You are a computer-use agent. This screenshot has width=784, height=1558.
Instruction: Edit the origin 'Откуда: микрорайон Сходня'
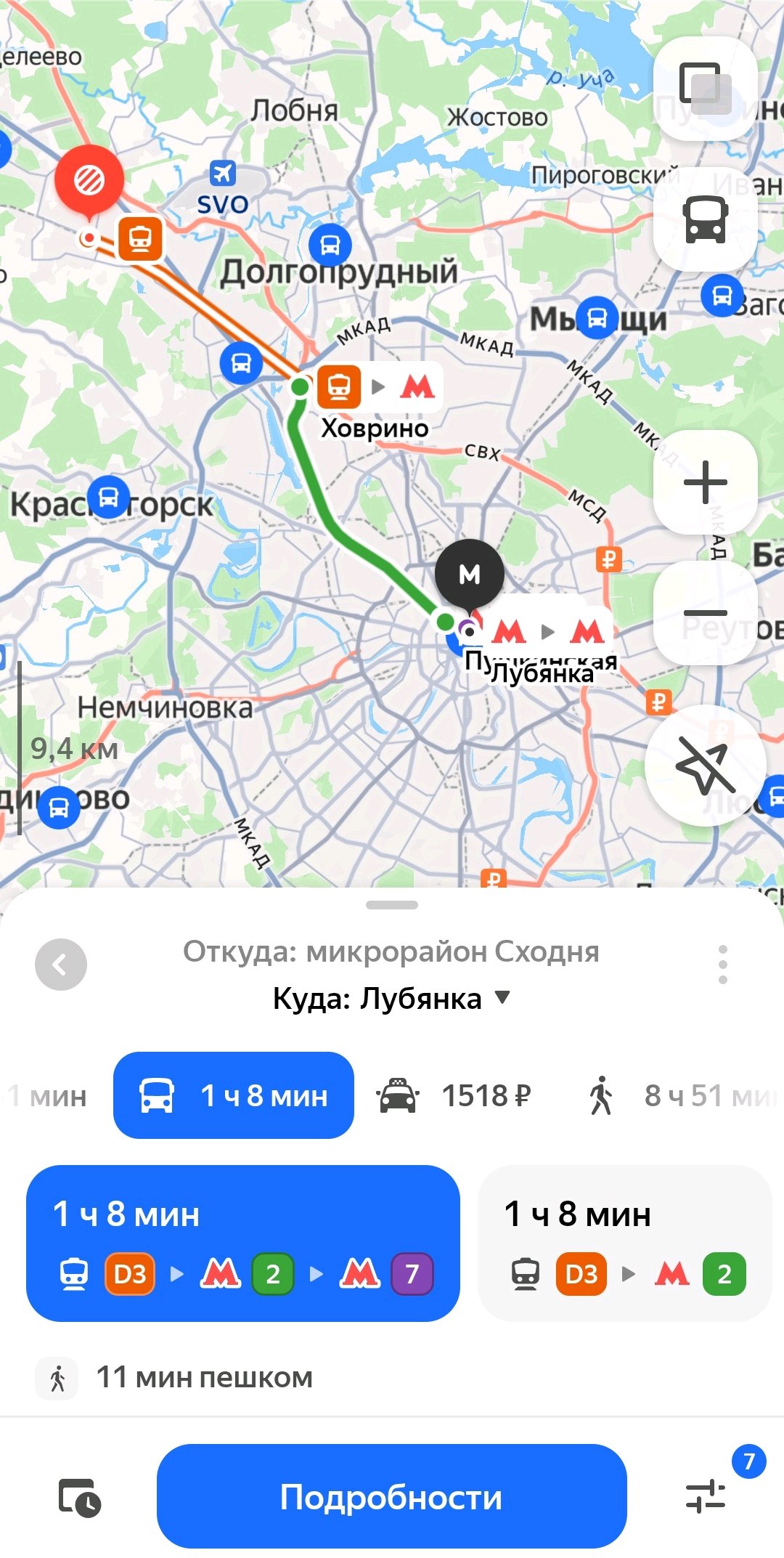(x=391, y=952)
